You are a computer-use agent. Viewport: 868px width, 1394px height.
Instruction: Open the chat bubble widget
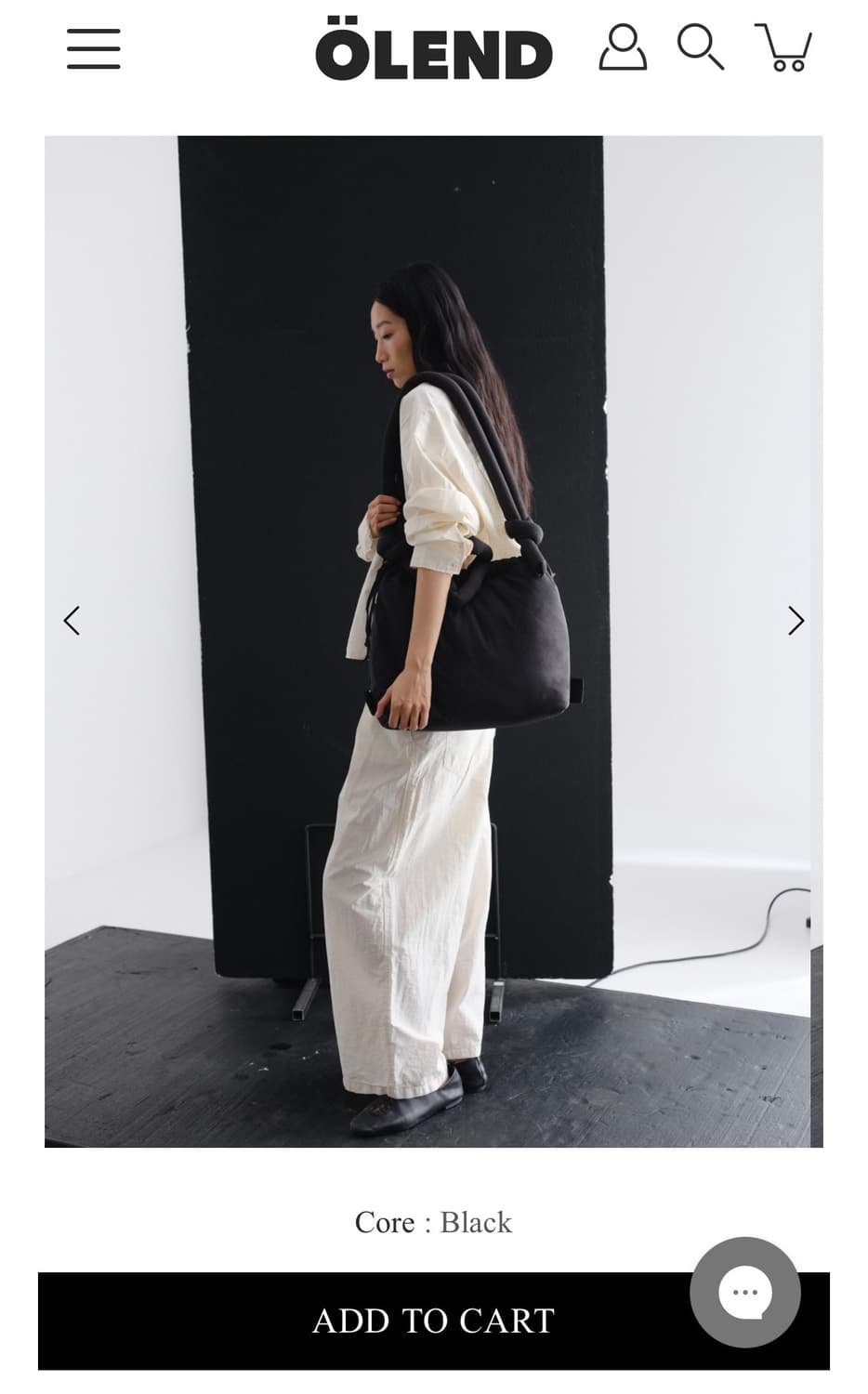click(743, 1293)
